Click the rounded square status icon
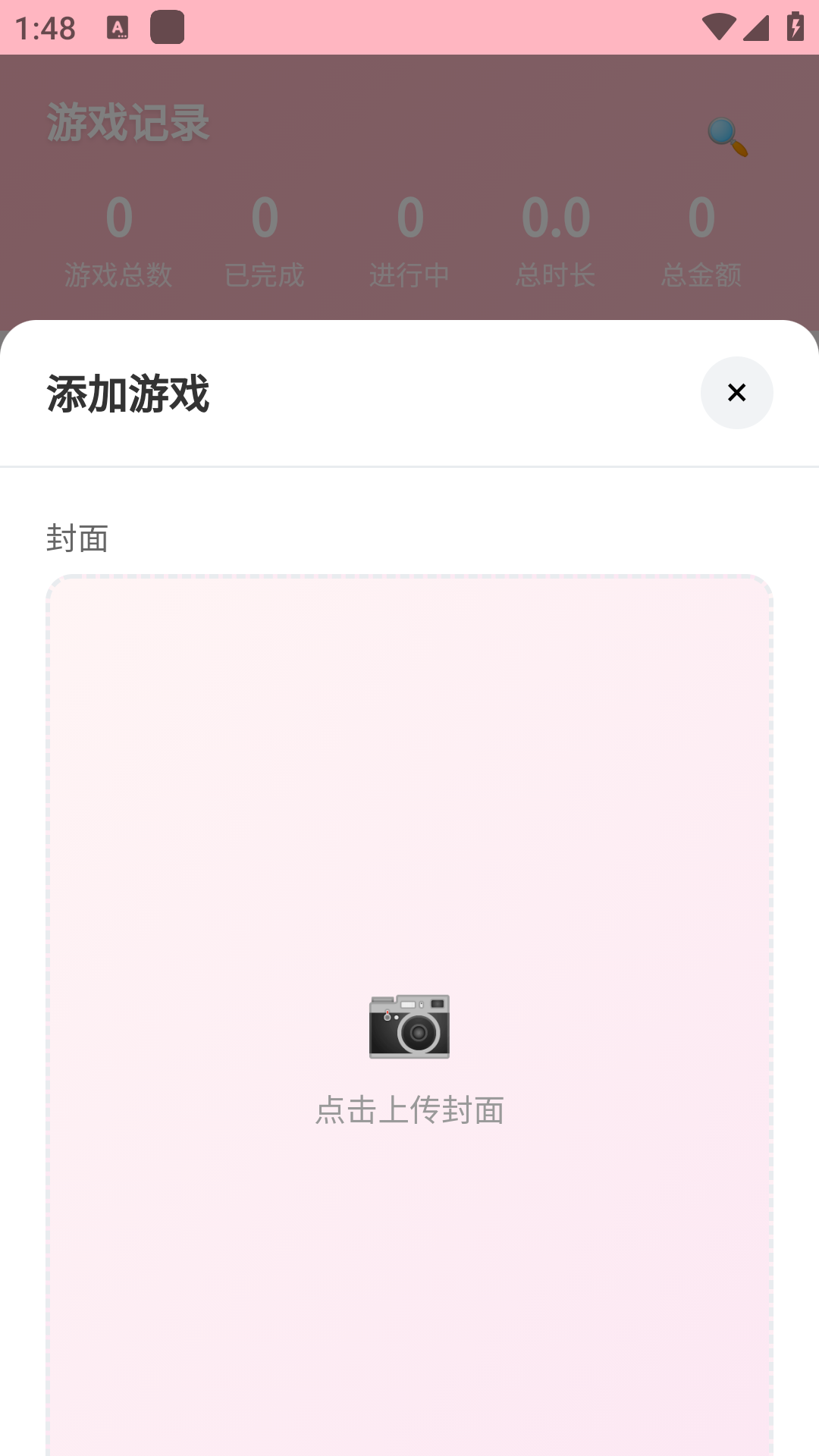Screen dimensions: 819x1456 (x=165, y=28)
